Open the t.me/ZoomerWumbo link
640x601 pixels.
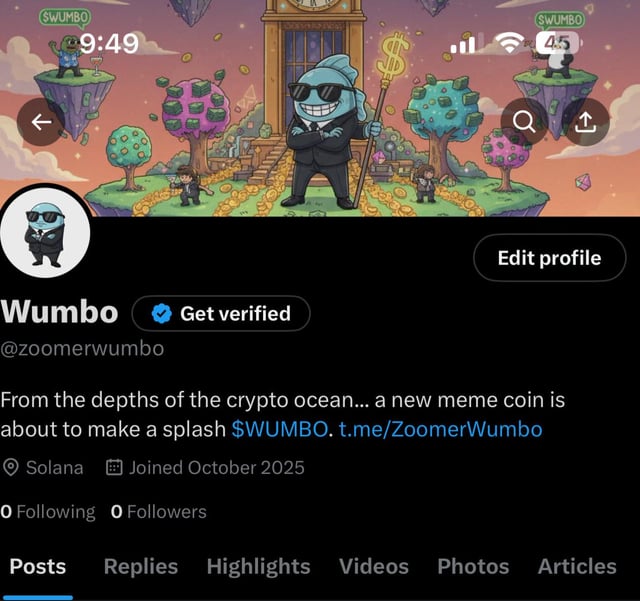(440, 430)
